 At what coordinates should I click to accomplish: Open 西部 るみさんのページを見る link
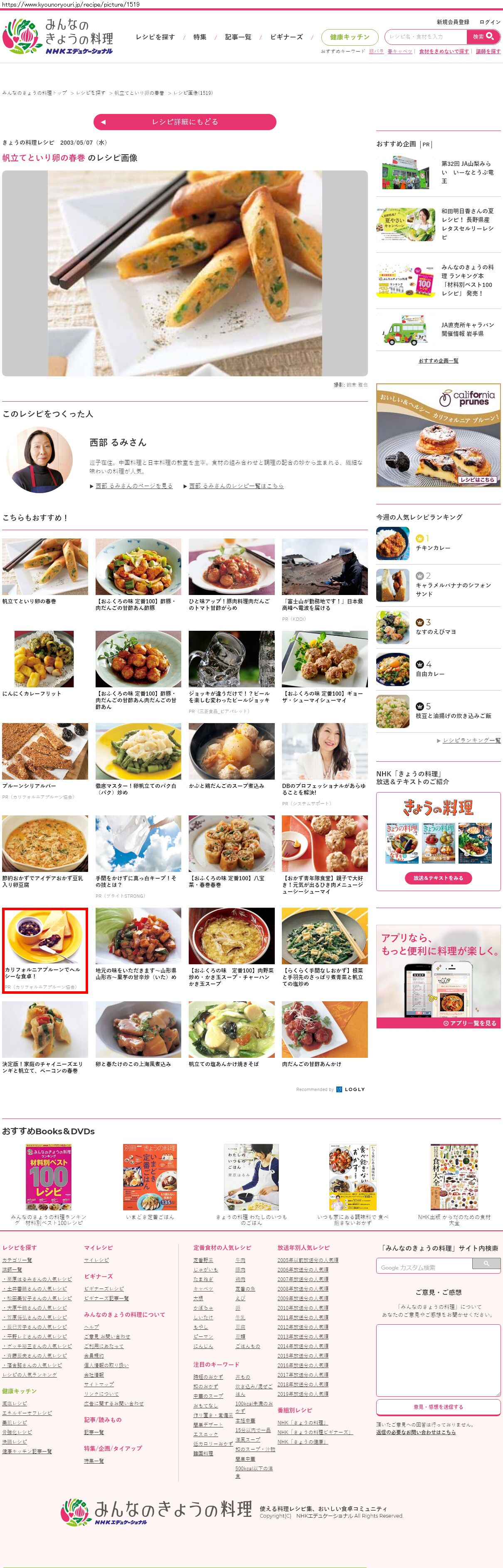(134, 486)
